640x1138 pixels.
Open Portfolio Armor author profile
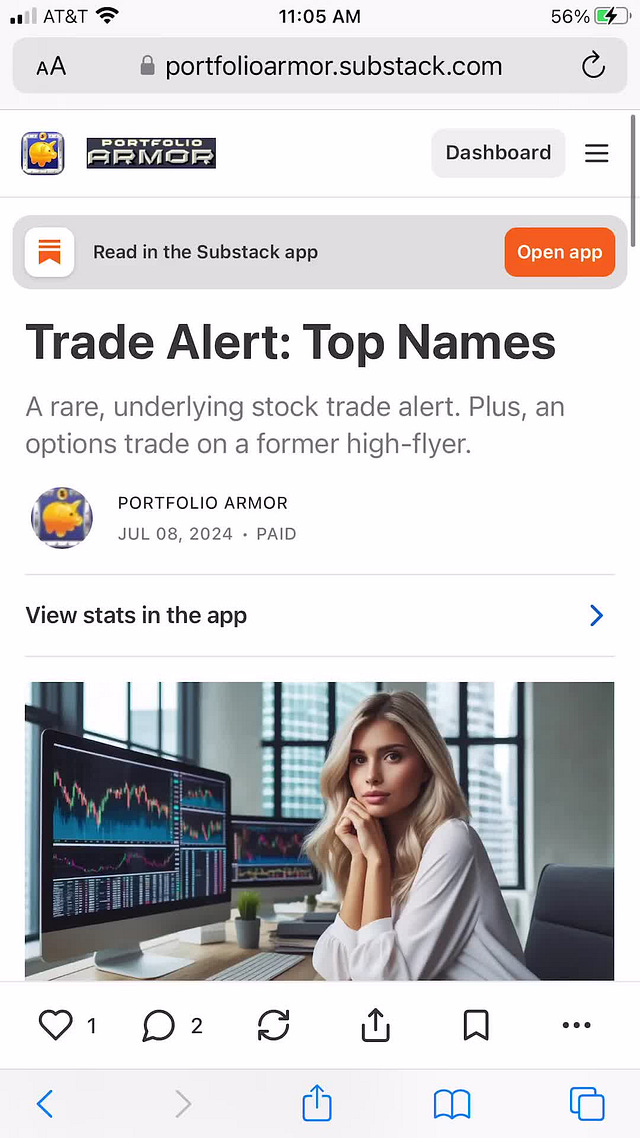(x=203, y=503)
